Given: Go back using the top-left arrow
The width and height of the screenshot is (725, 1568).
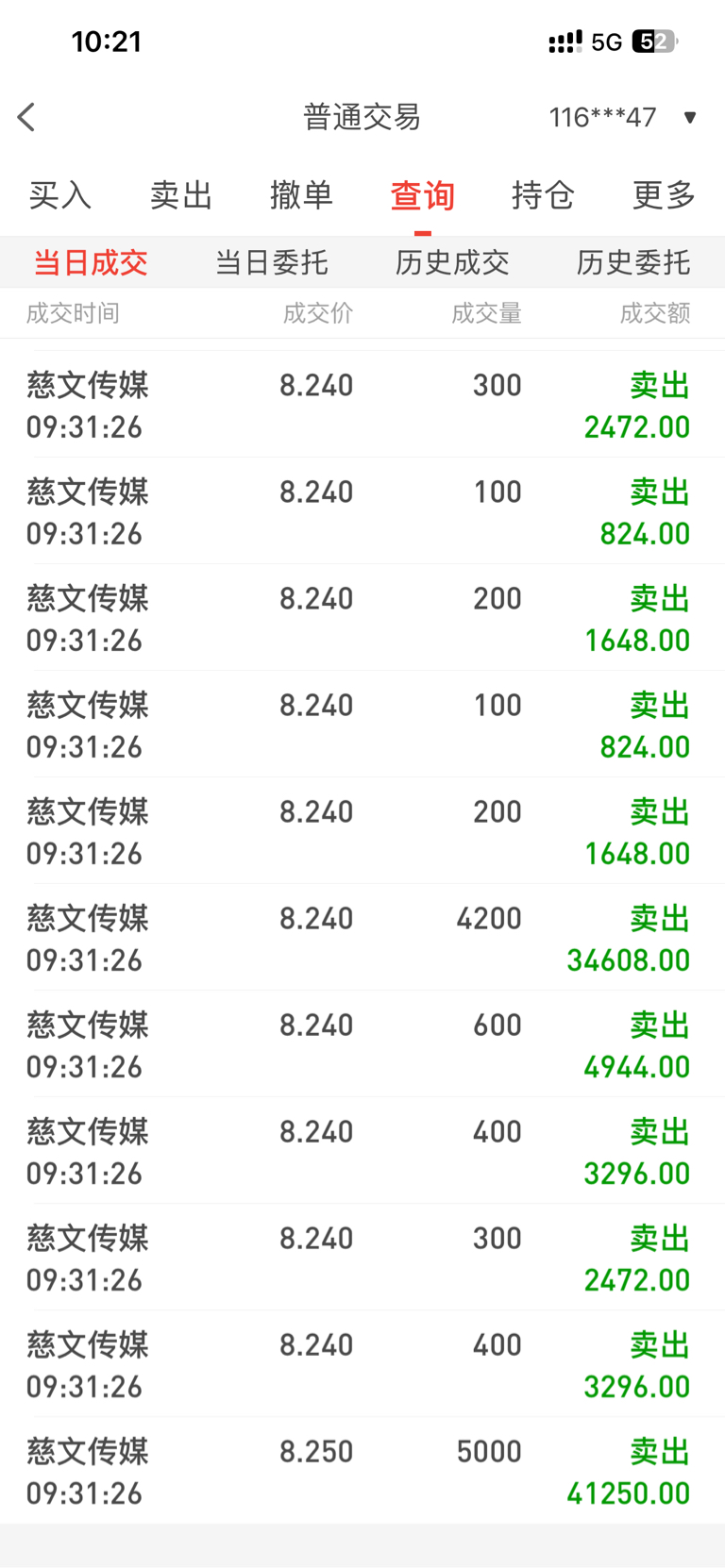Looking at the screenshot, I should point(26,117).
